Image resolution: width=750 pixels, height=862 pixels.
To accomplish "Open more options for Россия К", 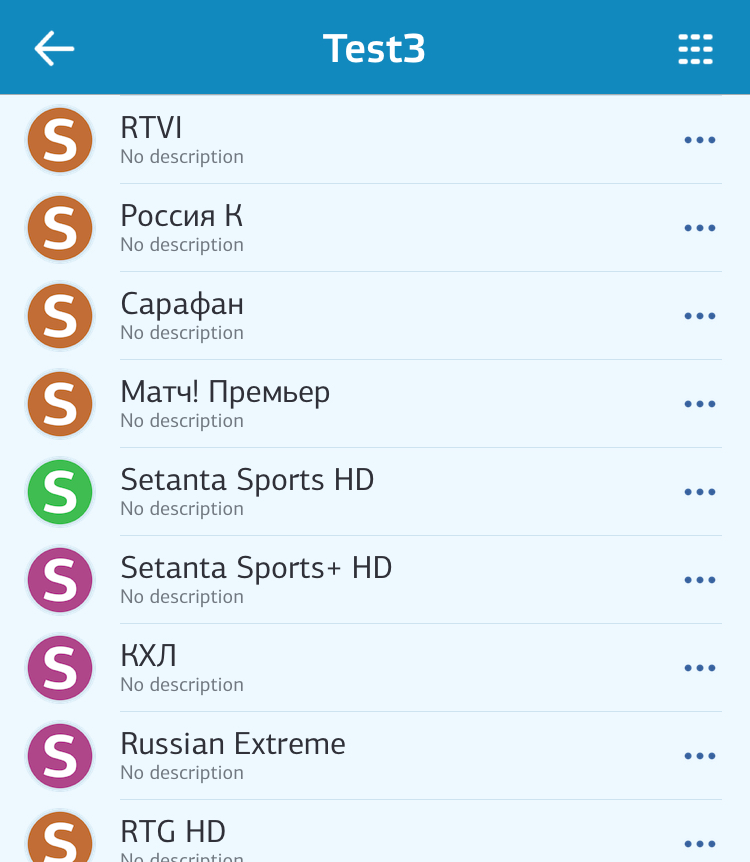I will (699, 228).
